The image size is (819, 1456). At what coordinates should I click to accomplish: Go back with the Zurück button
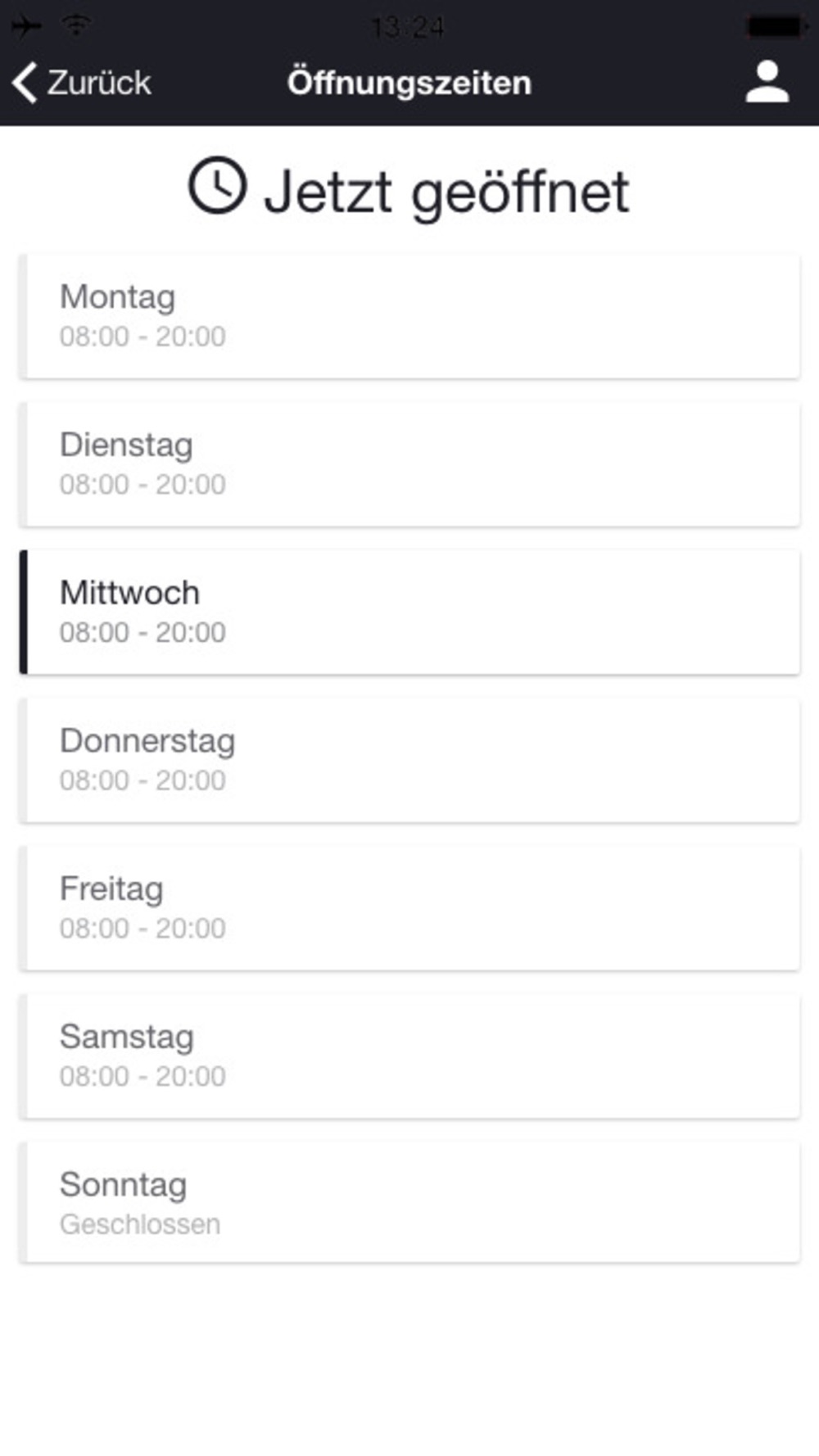tap(82, 83)
